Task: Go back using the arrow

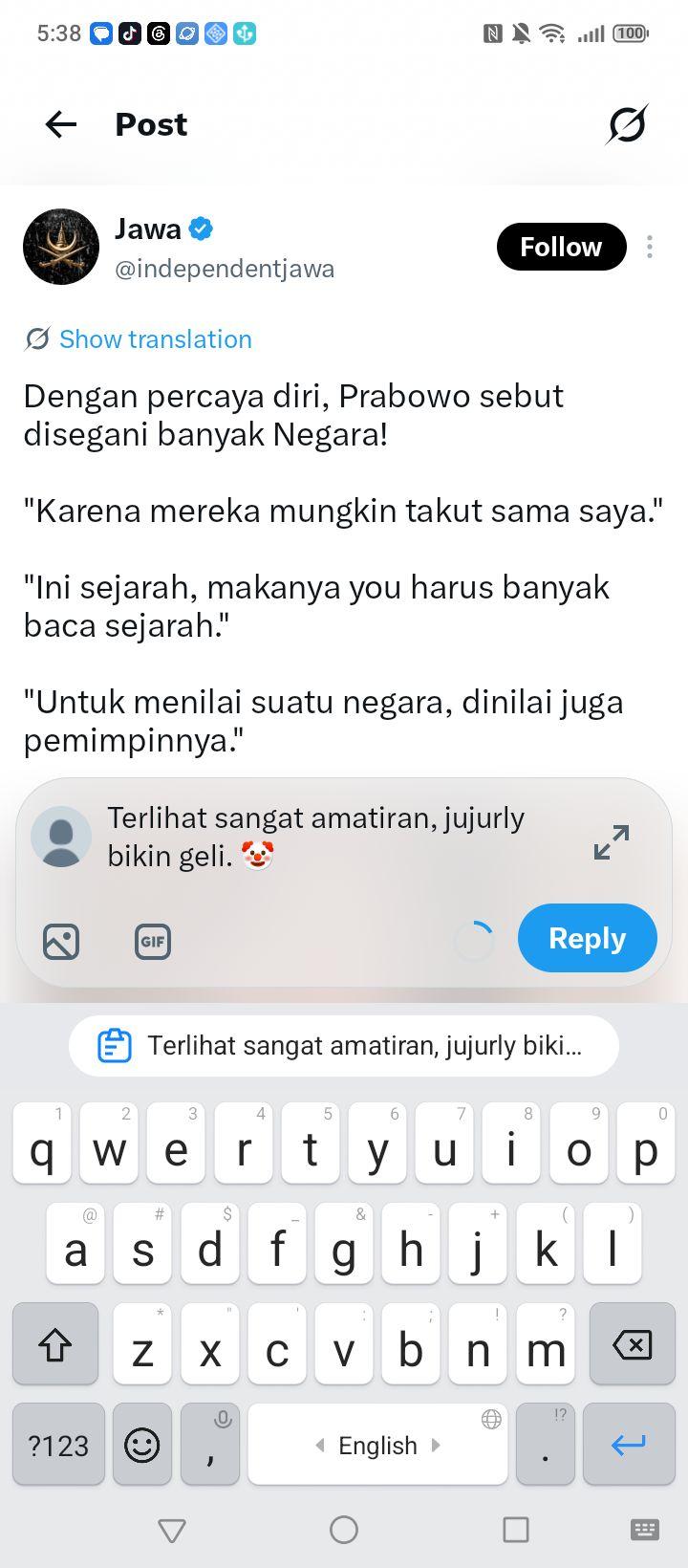Action: click(60, 124)
